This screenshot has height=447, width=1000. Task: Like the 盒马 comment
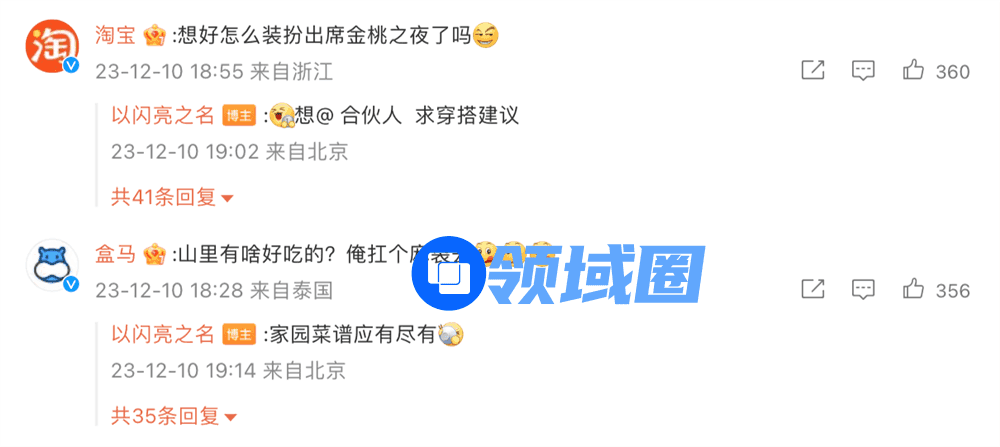pyautogui.click(x=913, y=290)
